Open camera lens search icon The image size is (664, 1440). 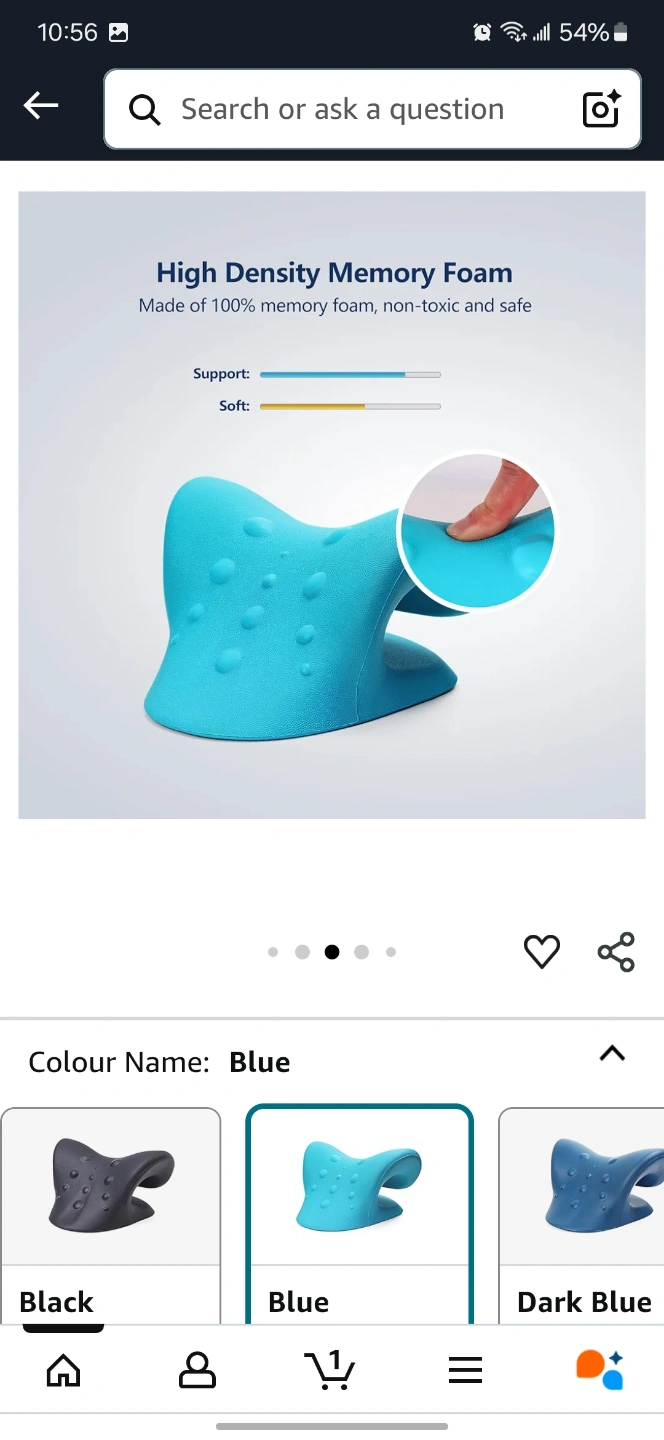click(601, 109)
